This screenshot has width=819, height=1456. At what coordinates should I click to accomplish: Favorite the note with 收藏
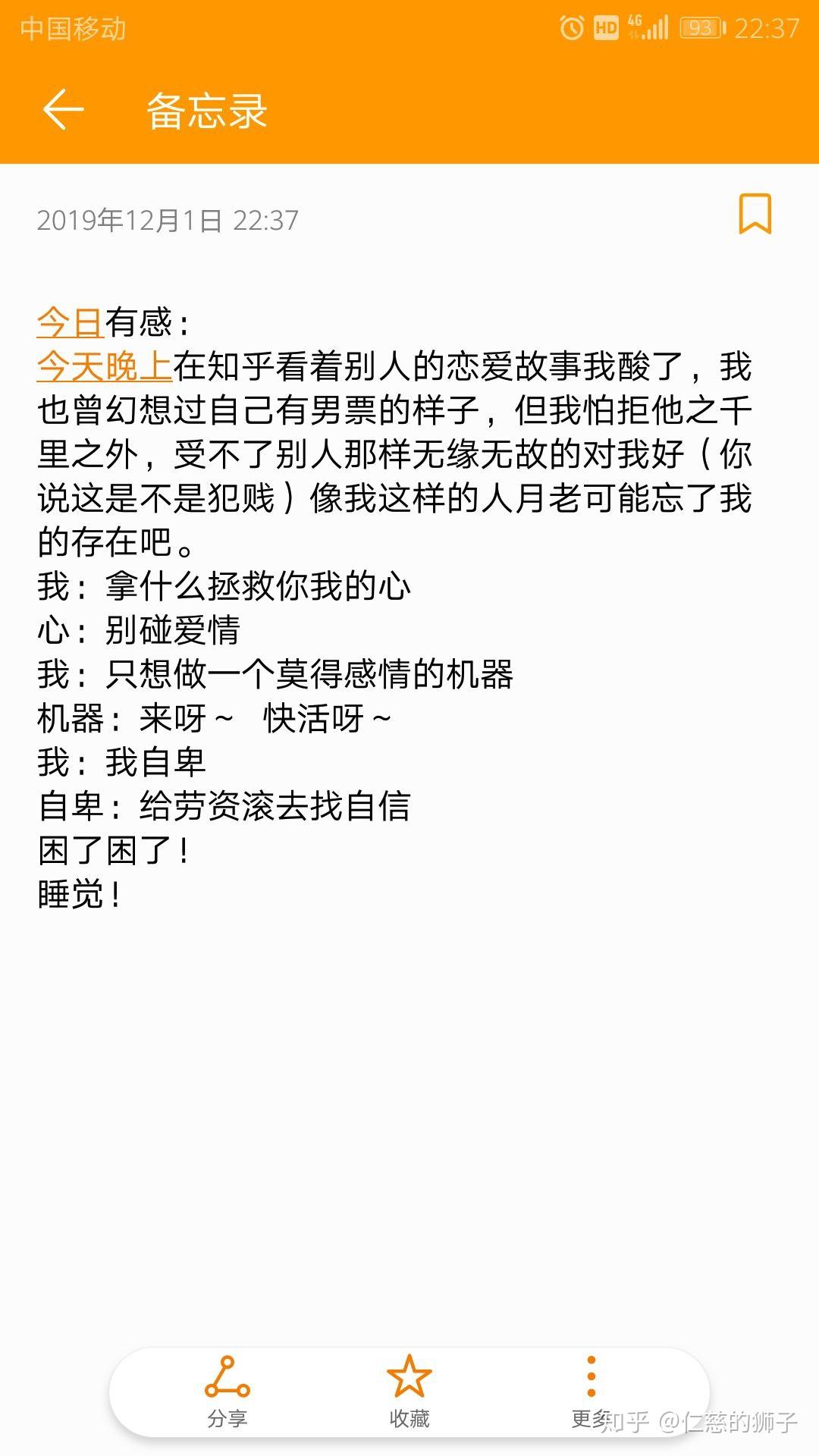(x=409, y=1392)
